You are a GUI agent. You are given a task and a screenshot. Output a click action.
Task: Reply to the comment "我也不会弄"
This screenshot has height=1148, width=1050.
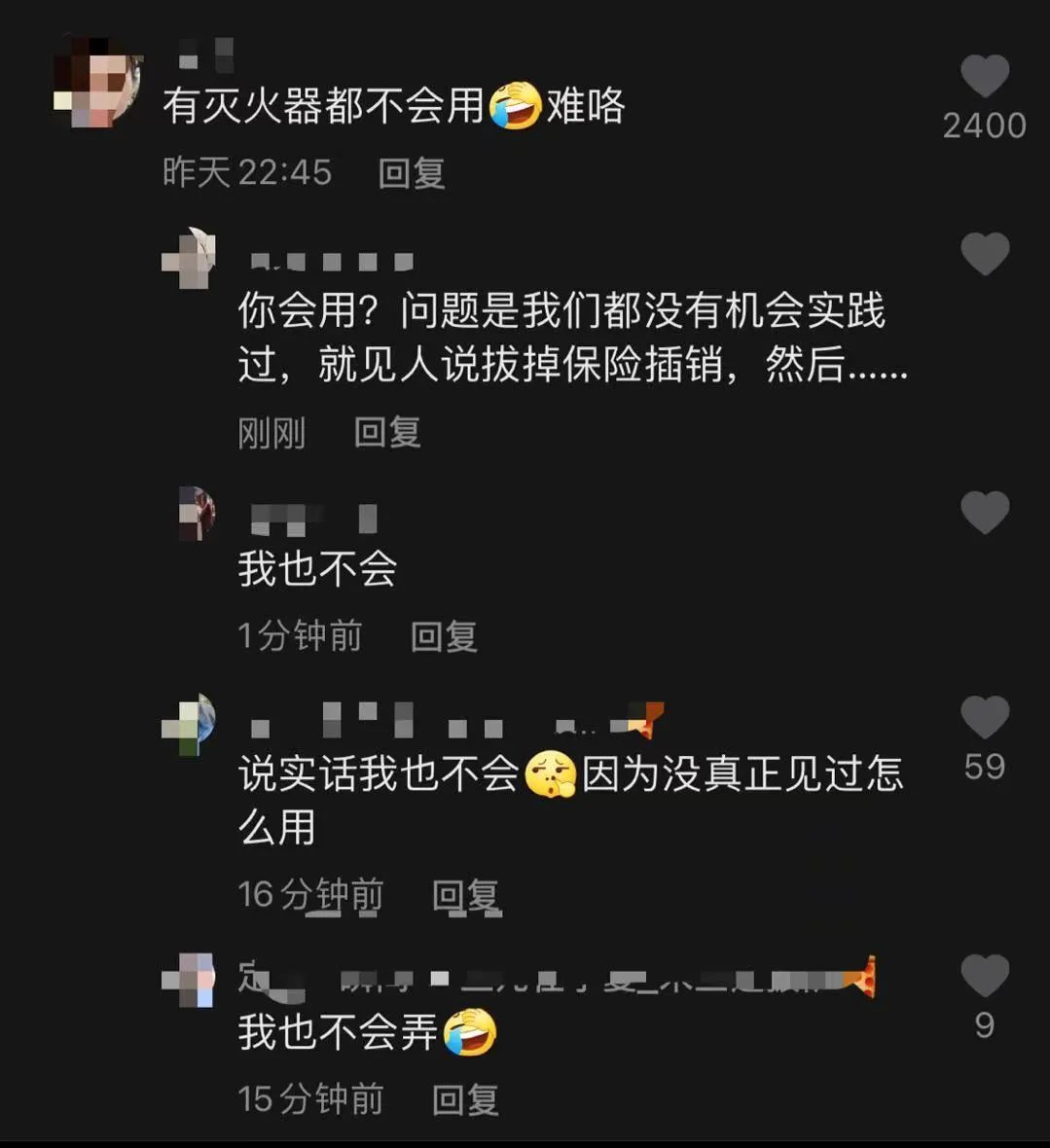(x=465, y=1099)
